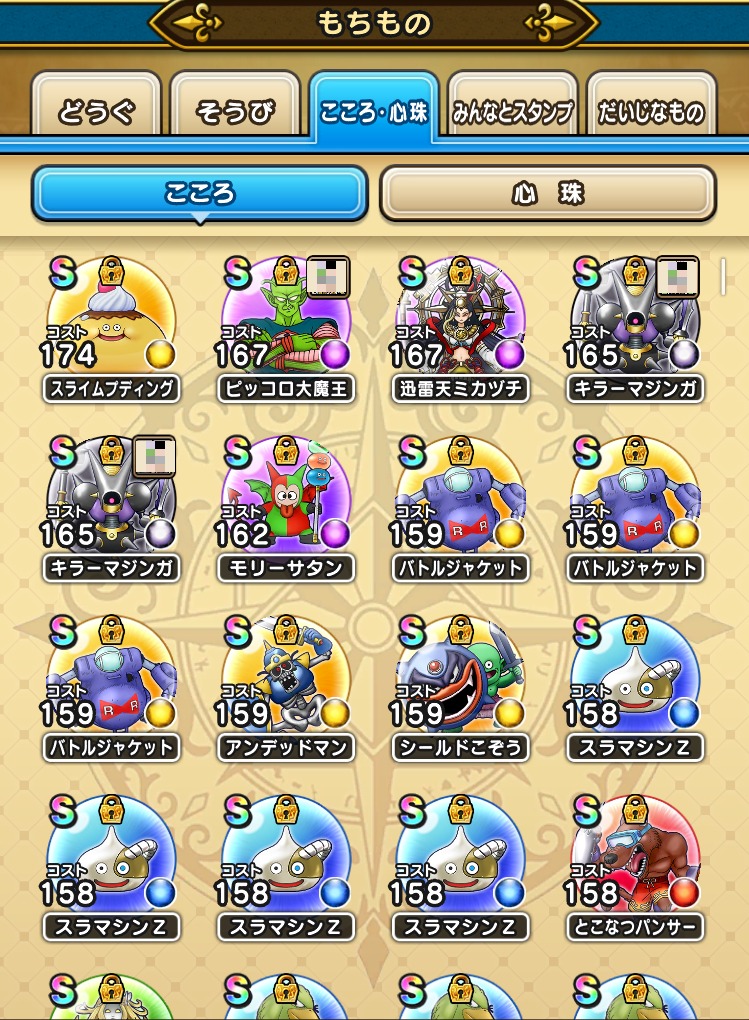Open the シールドこぞう heart
This screenshot has height=1020, width=749.
460,682
